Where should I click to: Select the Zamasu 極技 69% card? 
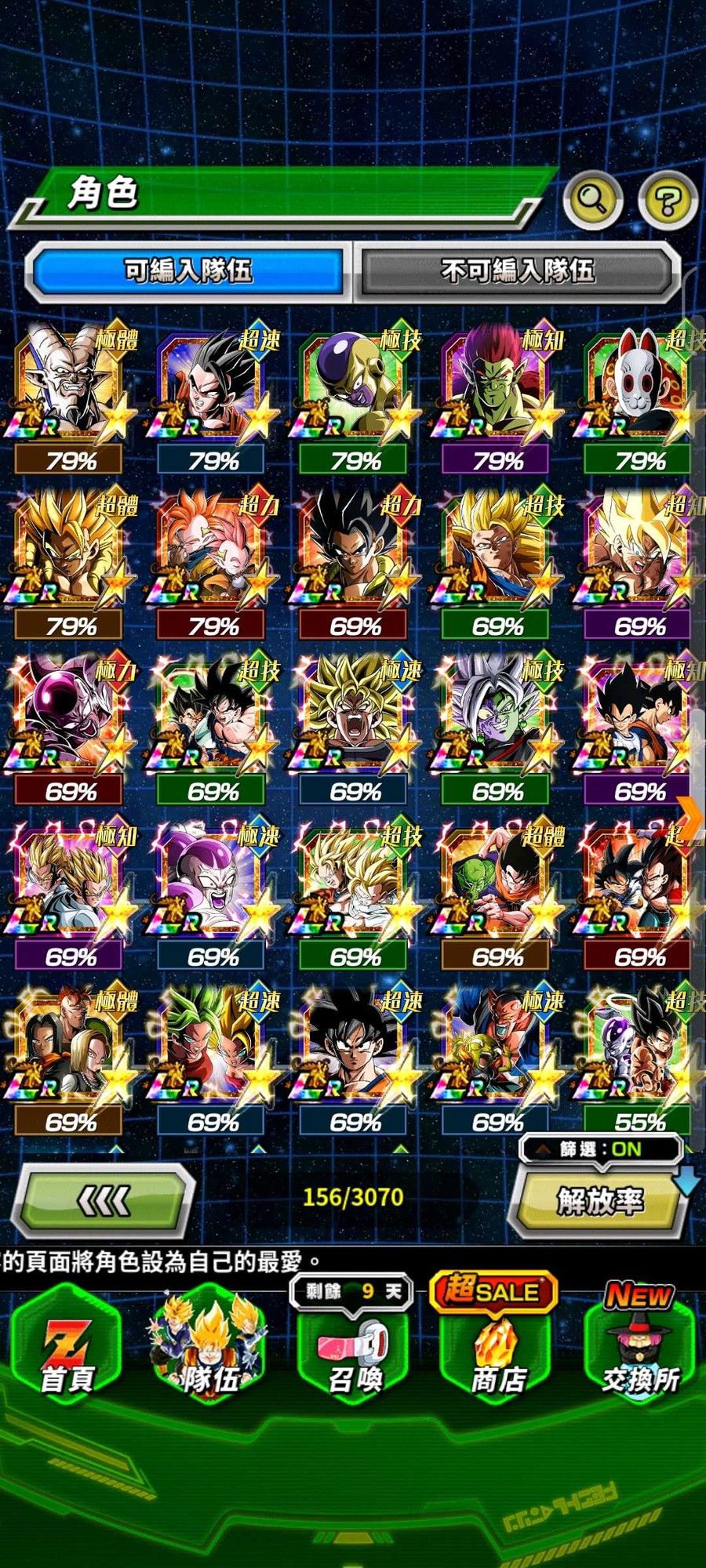click(497, 715)
